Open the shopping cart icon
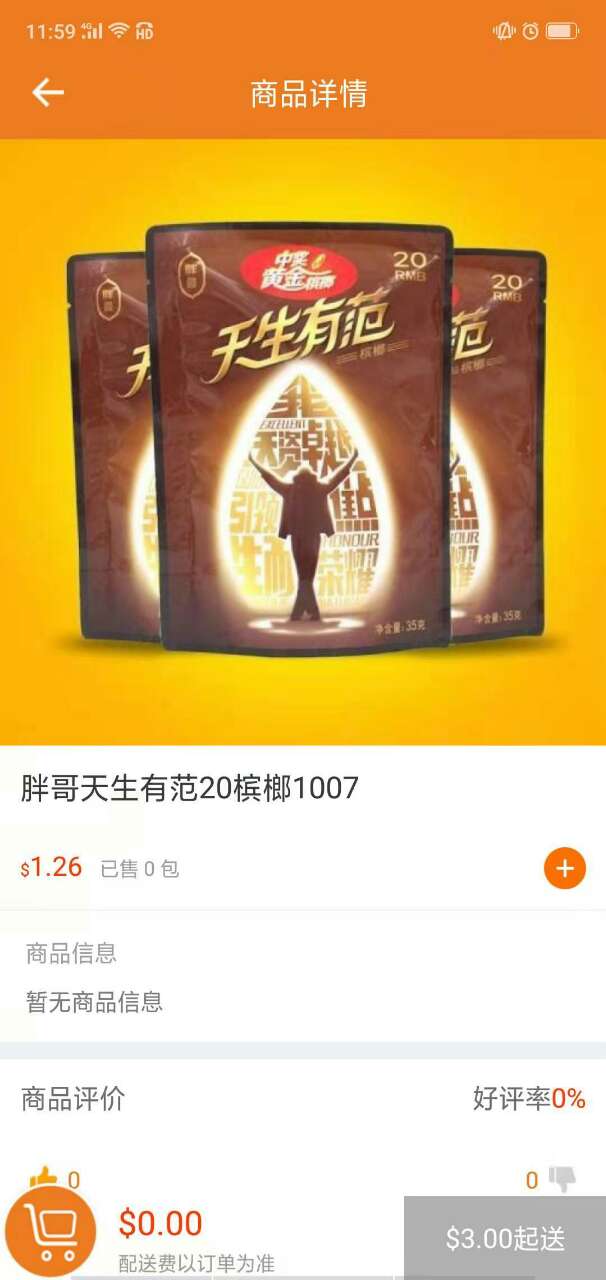Viewport: 606px width, 1280px height. [51, 1232]
